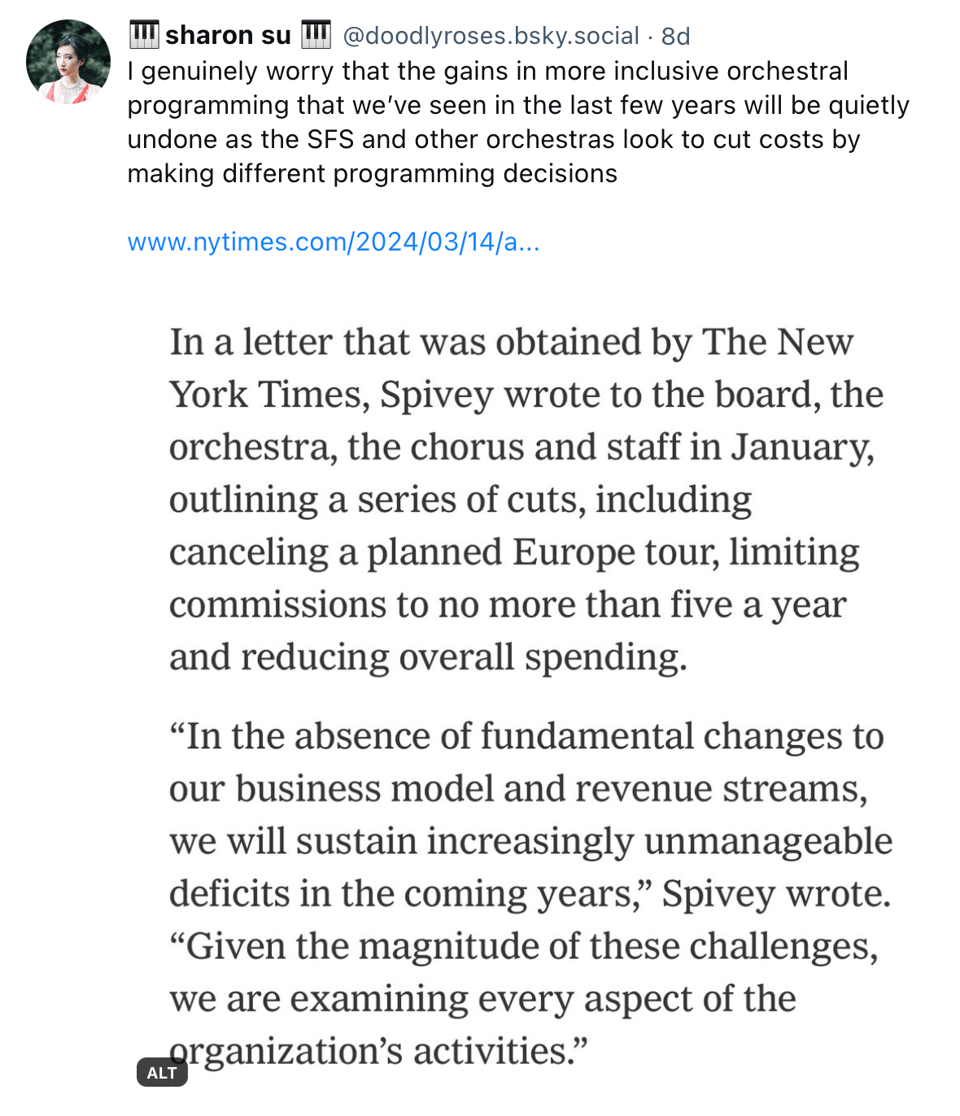Screen dimensions: 960x1116
Task: Show the image ALT text
Action: tap(162, 1073)
